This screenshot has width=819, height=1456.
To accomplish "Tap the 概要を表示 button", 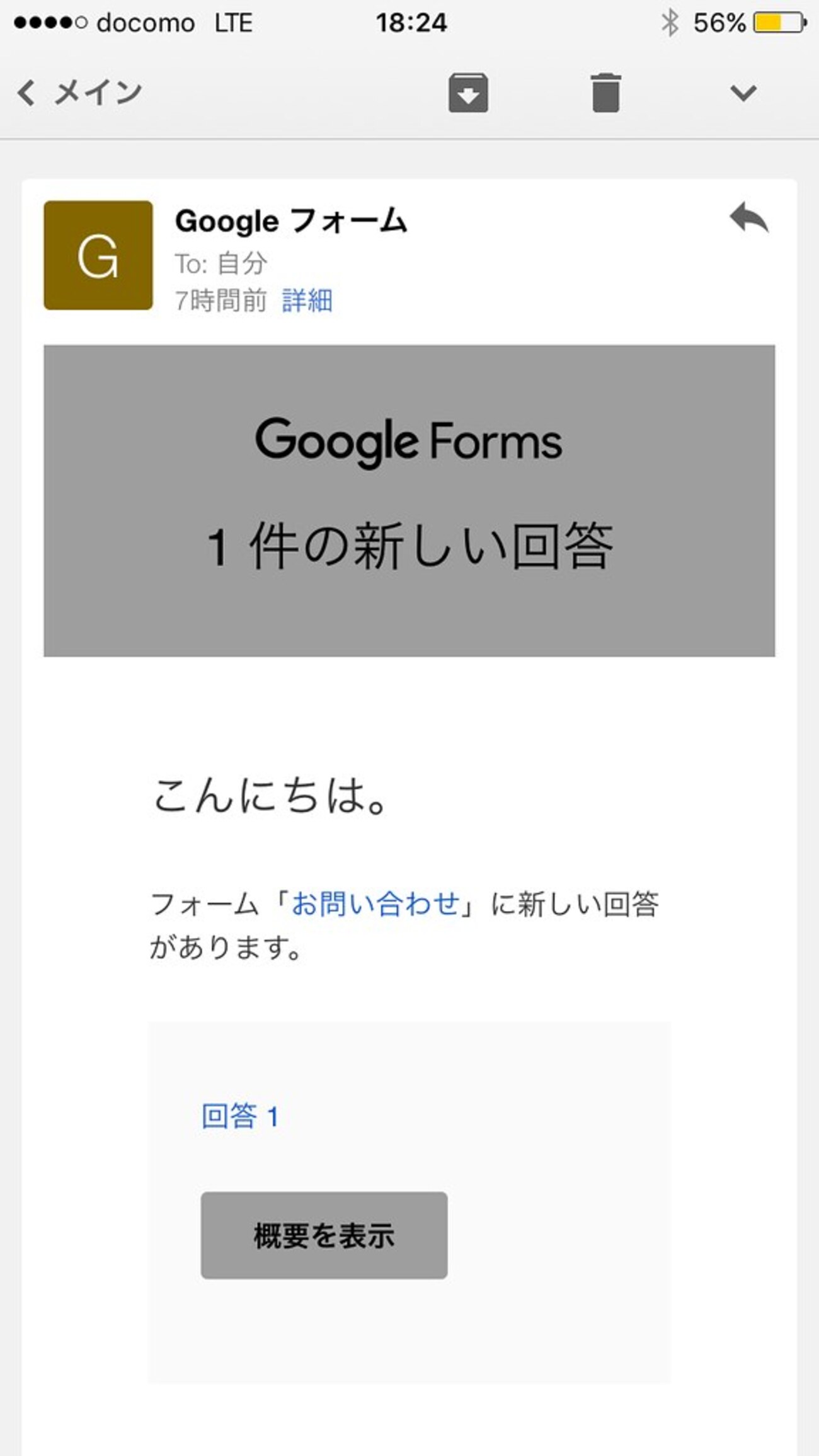I will click(324, 1235).
